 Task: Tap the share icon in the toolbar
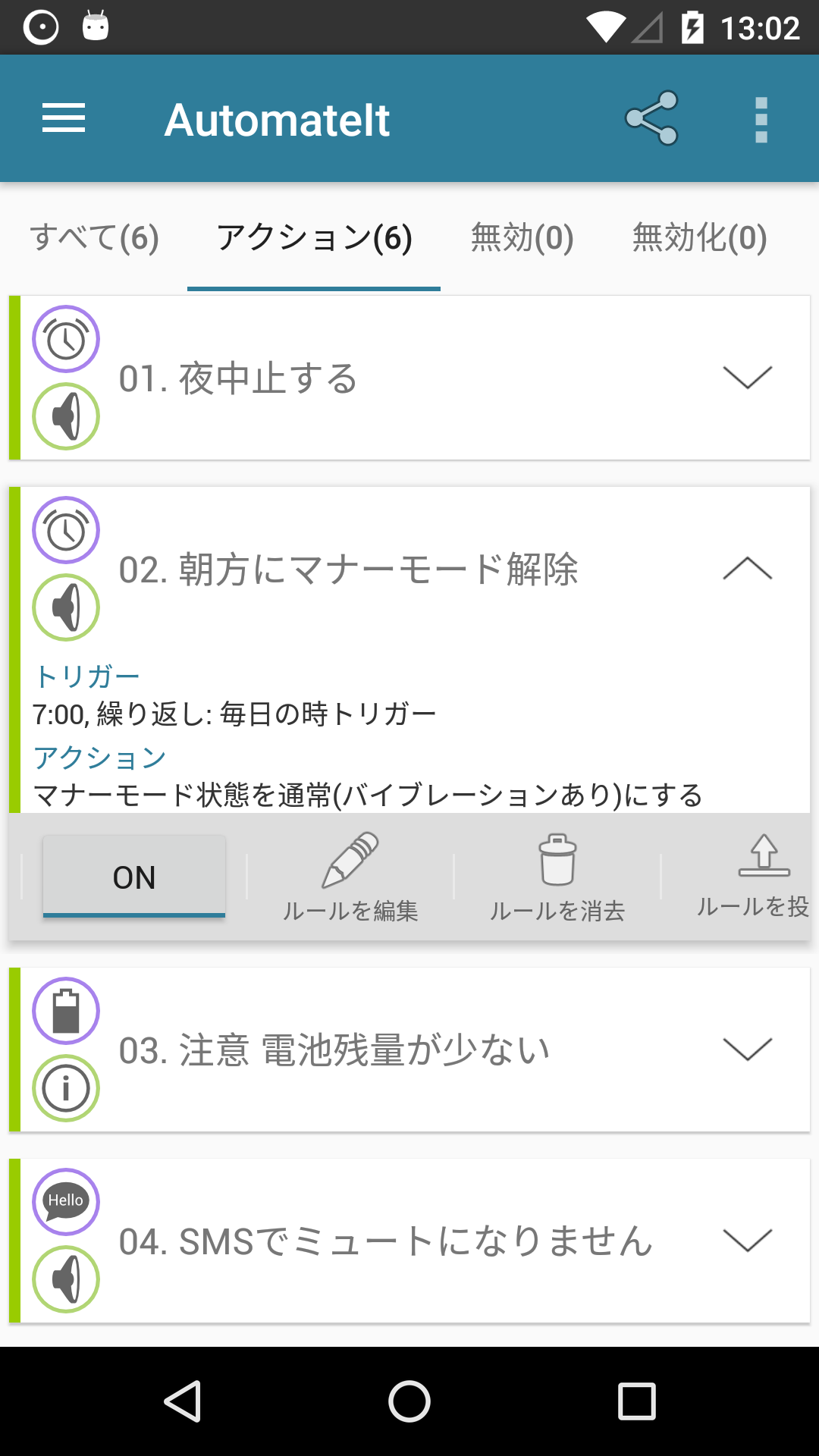pos(651,118)
